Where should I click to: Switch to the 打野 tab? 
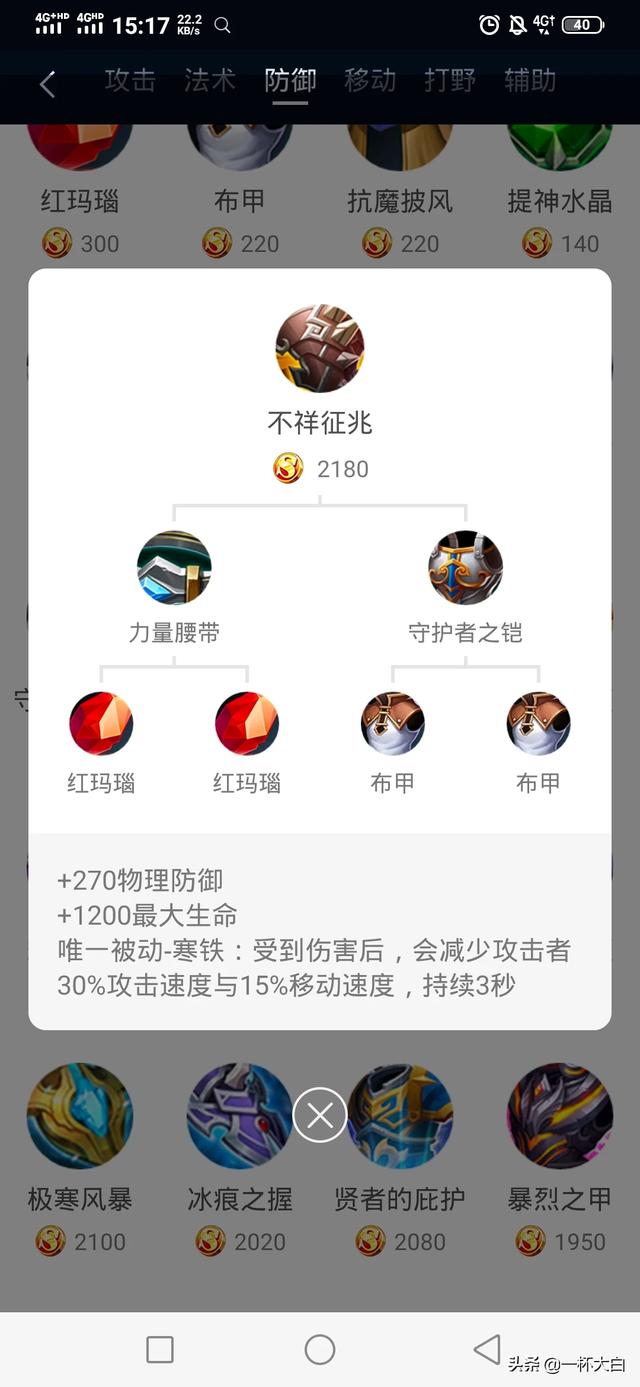(x=450, y=81)
